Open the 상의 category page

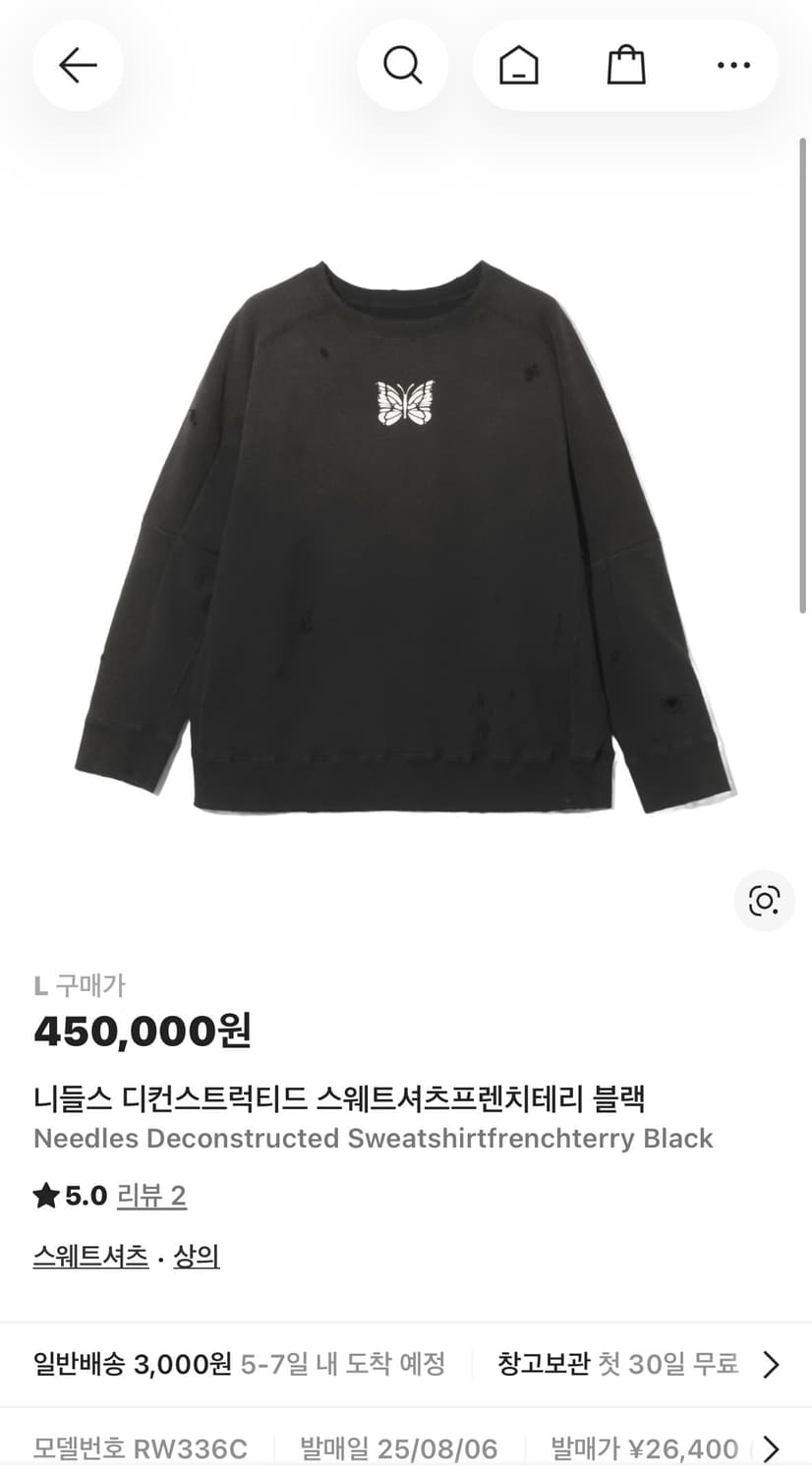tap(196, 1256)
